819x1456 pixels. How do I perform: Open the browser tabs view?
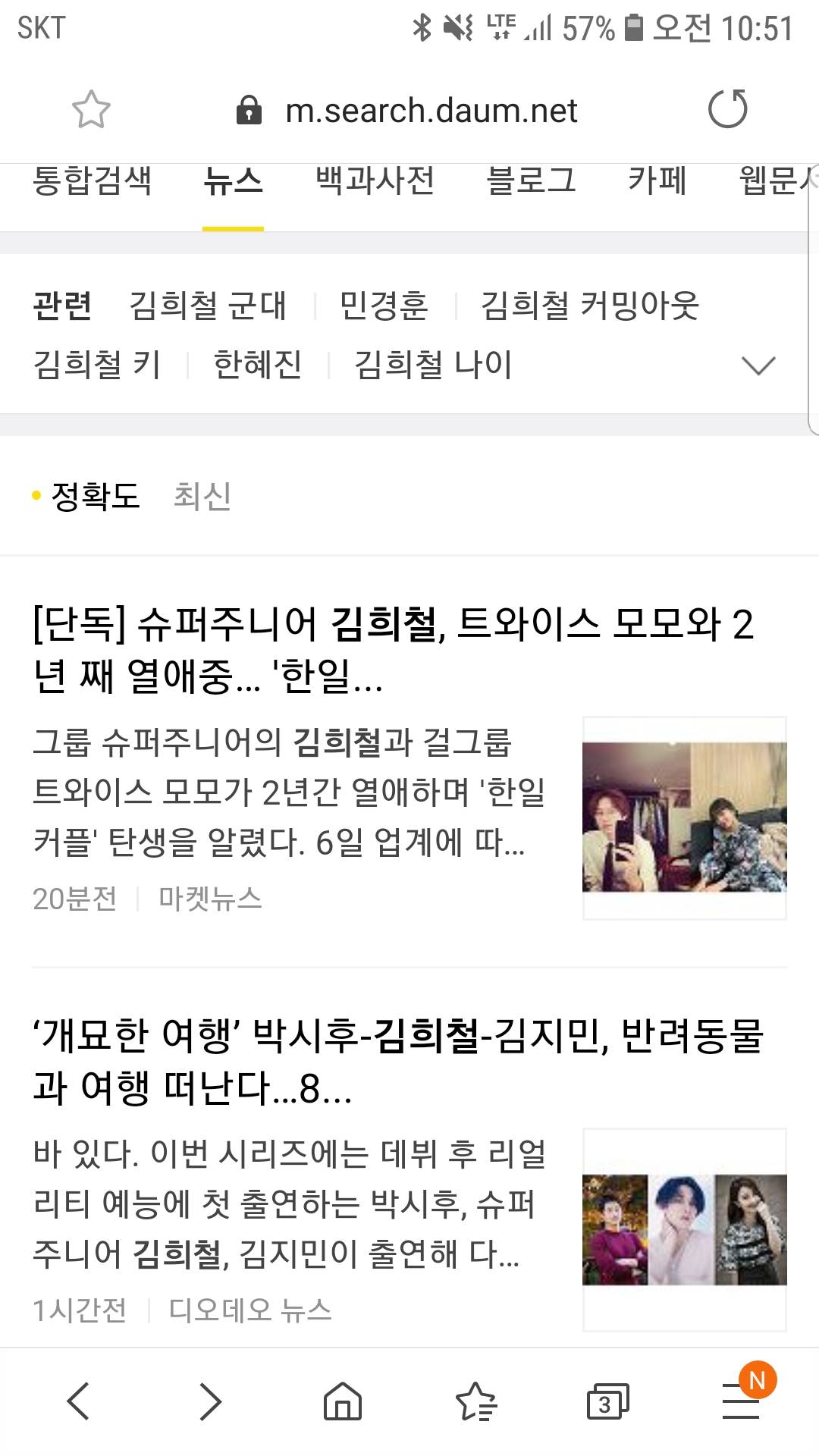(607, 1401)
